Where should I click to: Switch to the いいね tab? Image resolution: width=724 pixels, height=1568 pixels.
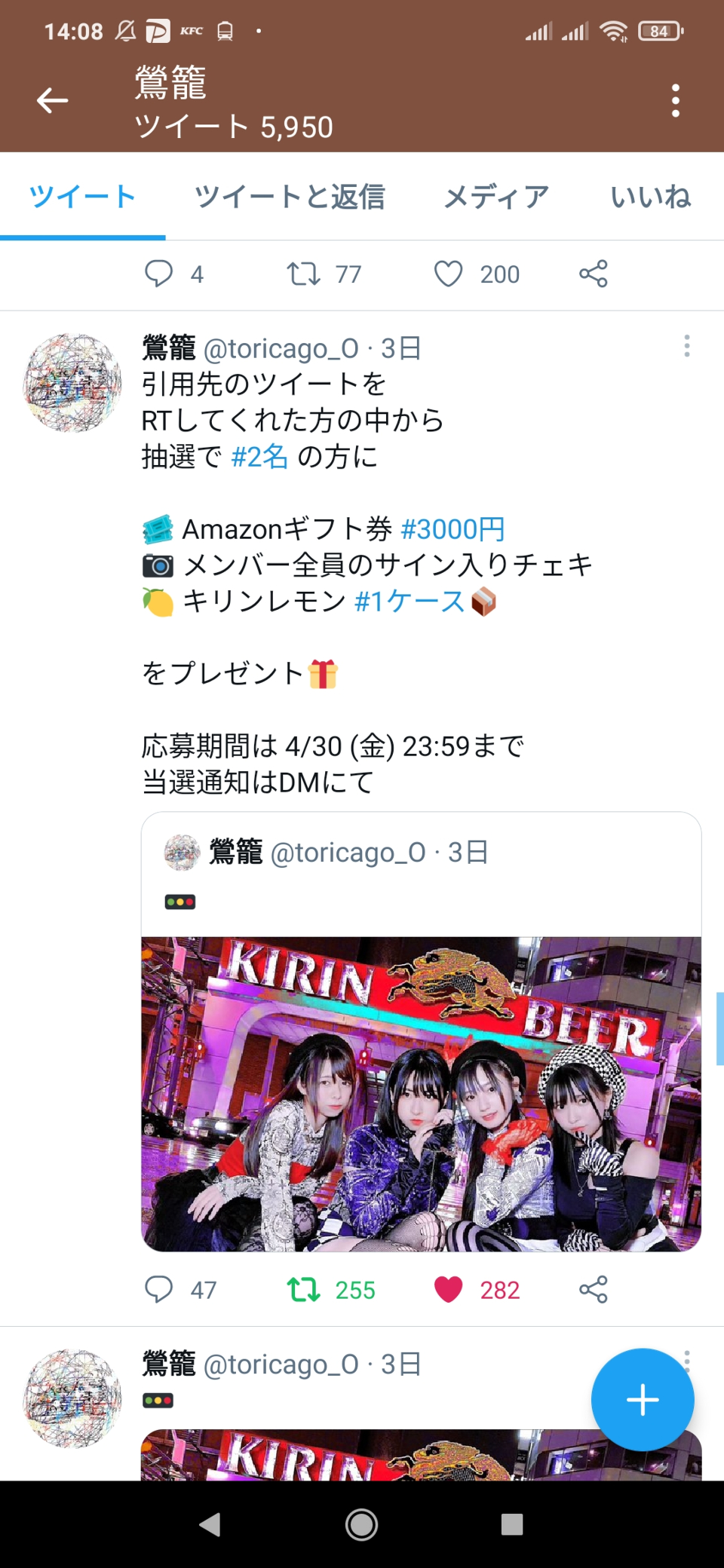[x=650, y=197]
